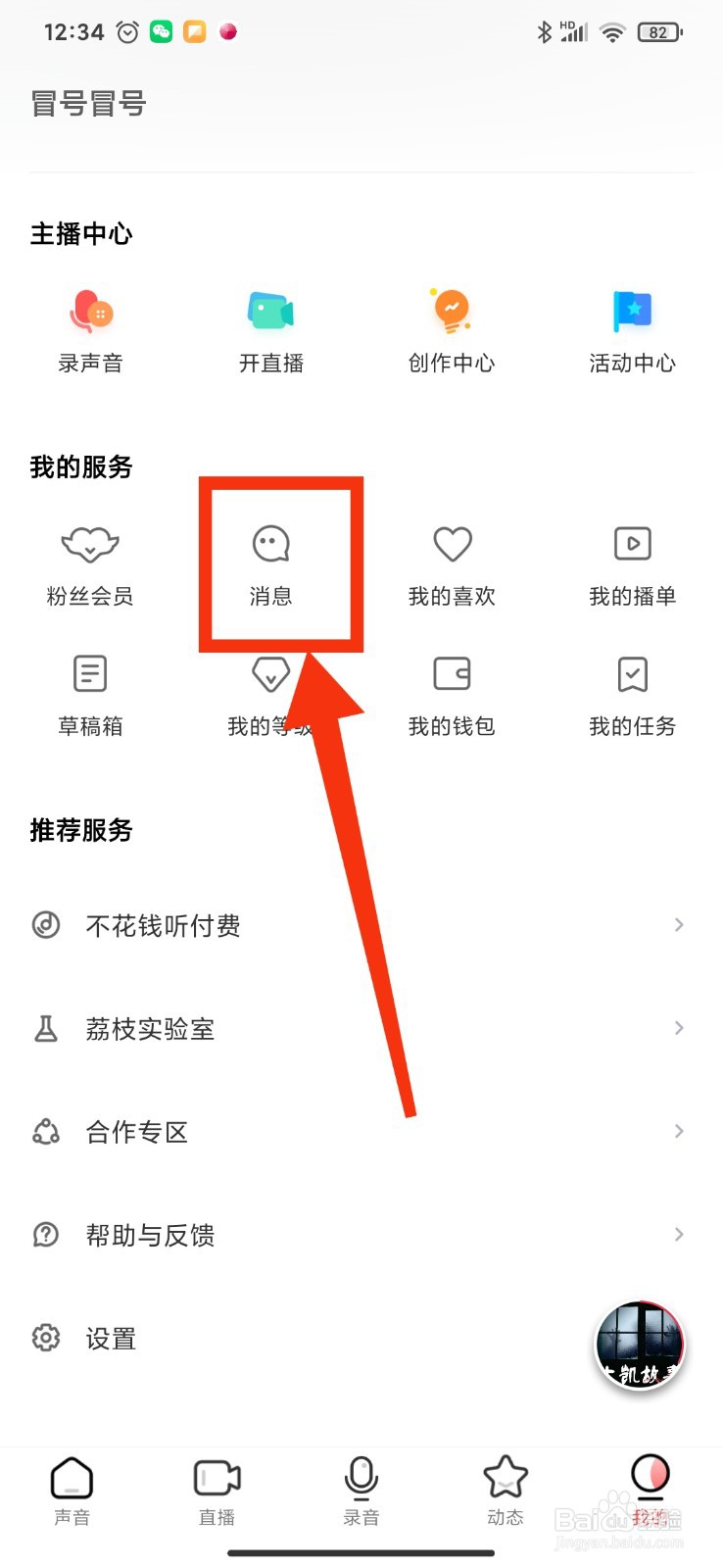Open the 设置 settings entry
The height and width of the screenshot is (1568, 723).
coord(110,1339)
